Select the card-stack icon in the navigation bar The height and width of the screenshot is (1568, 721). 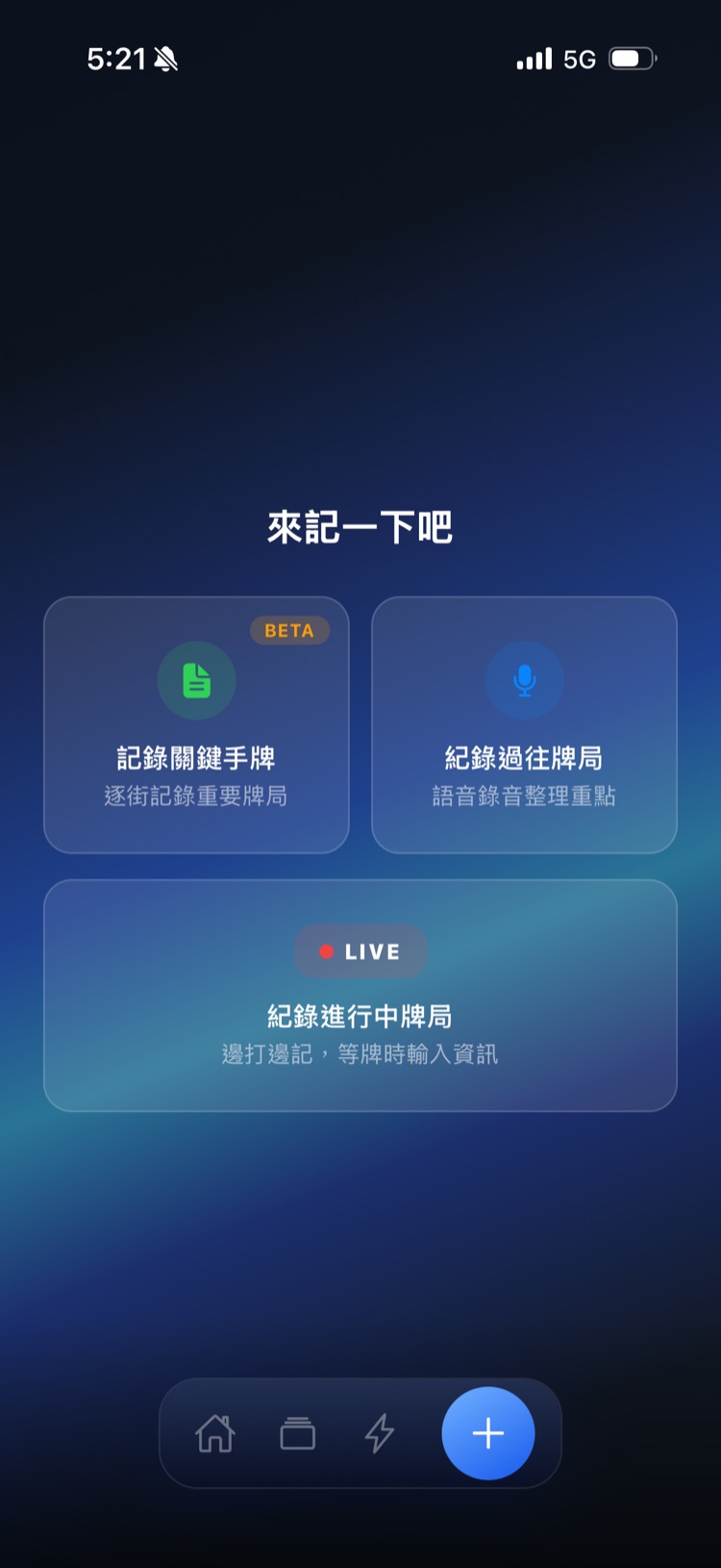(297, 1432)
